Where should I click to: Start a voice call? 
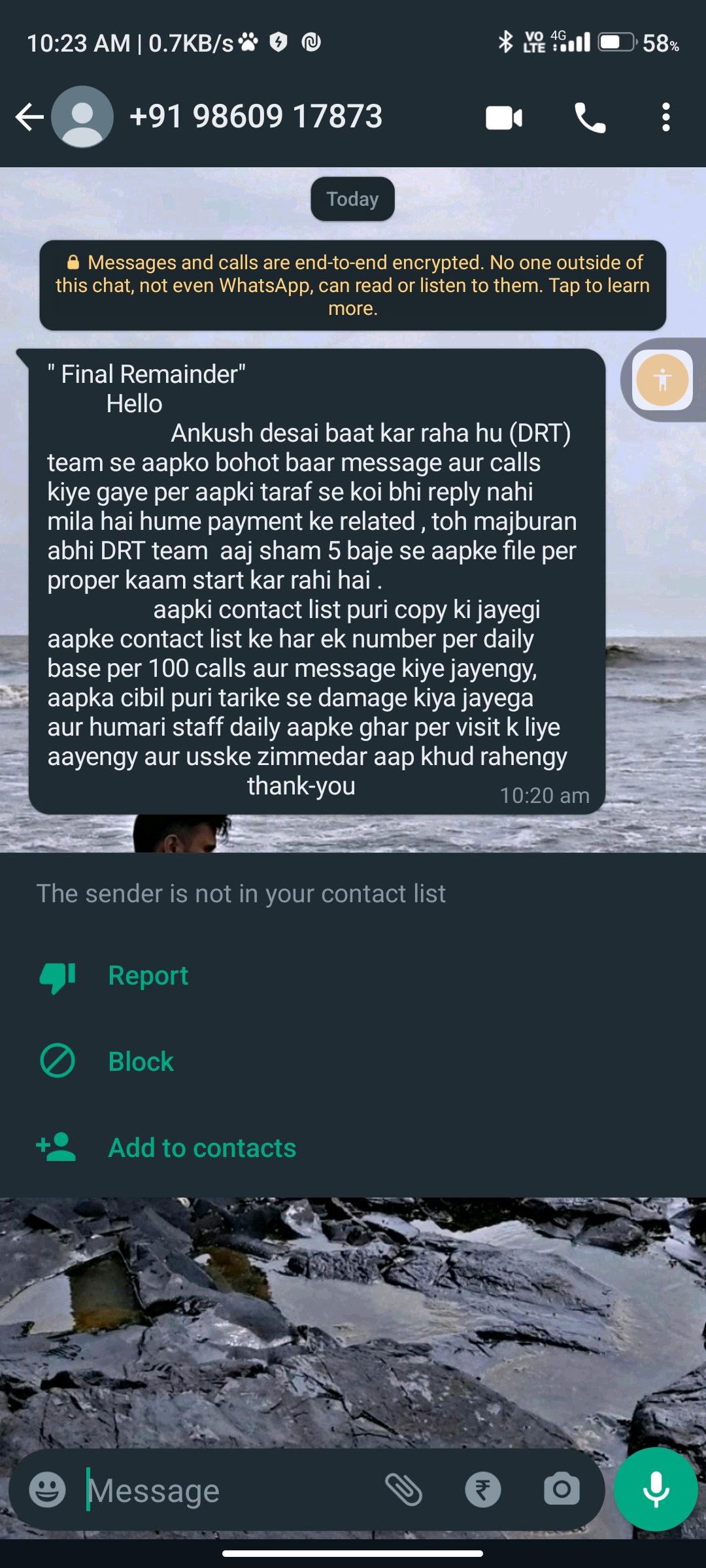(x=590, y=118)
